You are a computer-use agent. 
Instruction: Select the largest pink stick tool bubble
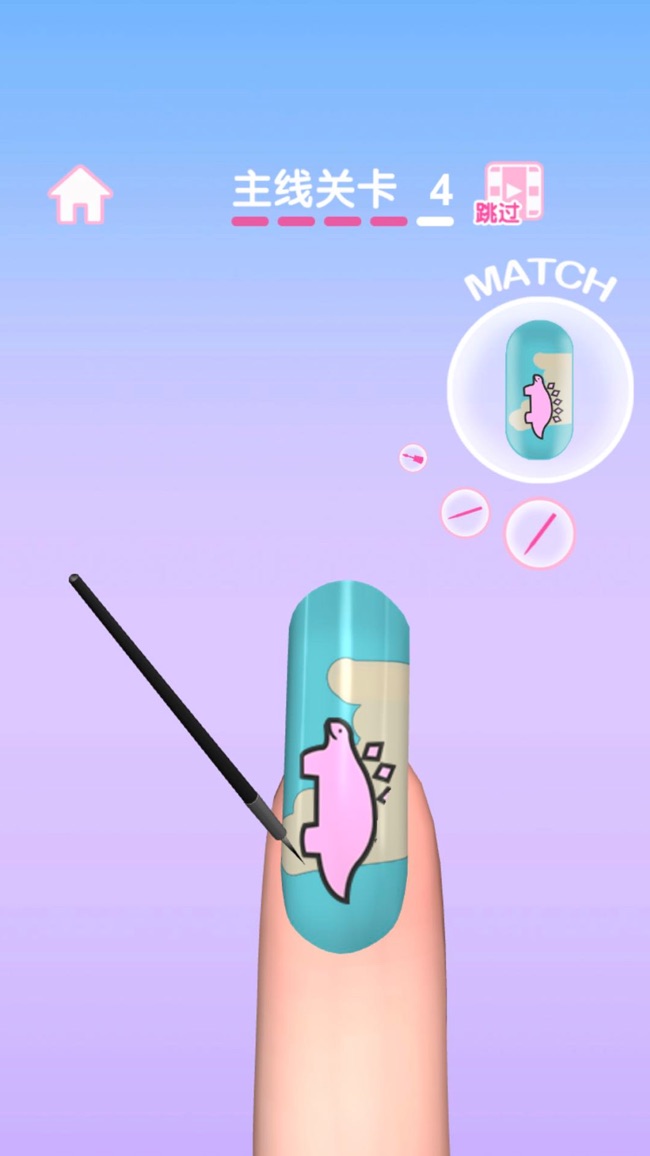(540, 533)
